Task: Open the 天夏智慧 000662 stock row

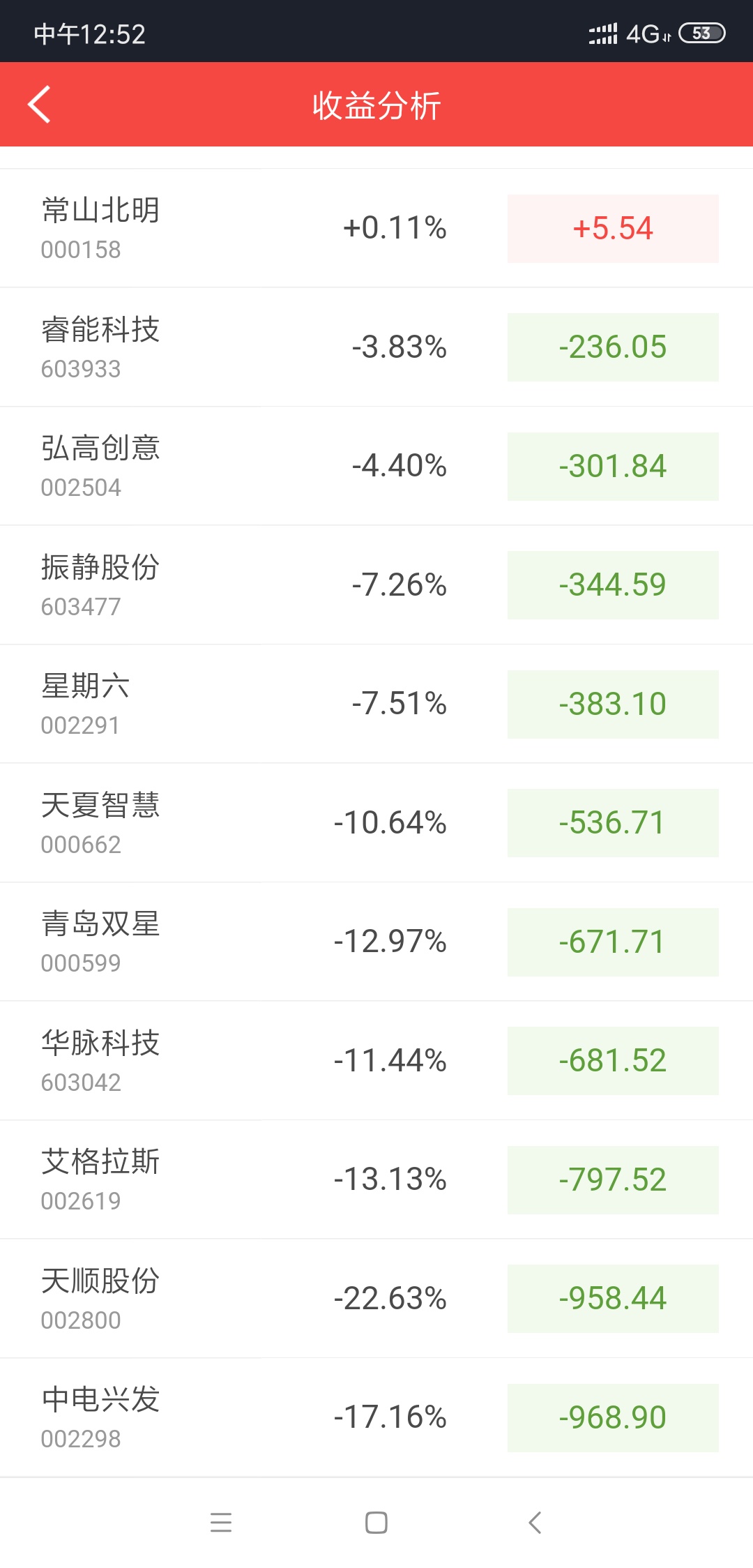Action: (x=376, y=823)
